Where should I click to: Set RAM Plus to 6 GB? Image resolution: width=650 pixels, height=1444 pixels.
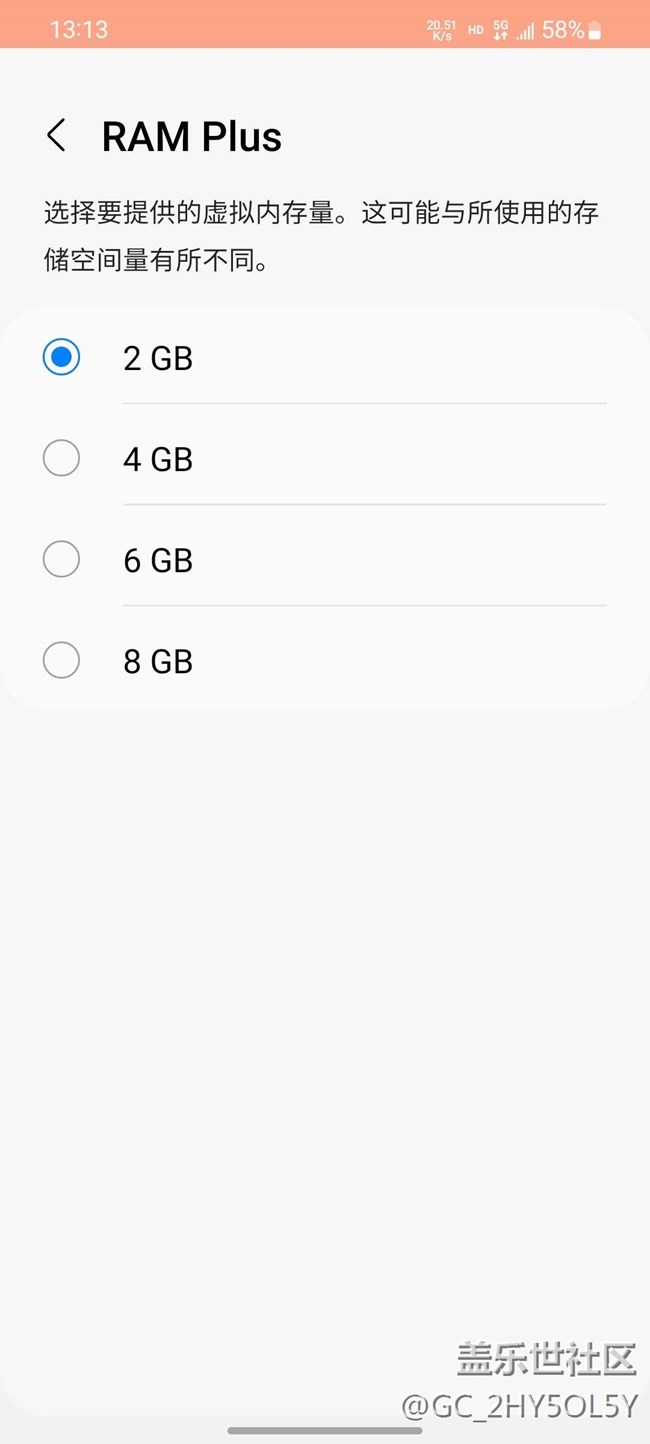325,560
